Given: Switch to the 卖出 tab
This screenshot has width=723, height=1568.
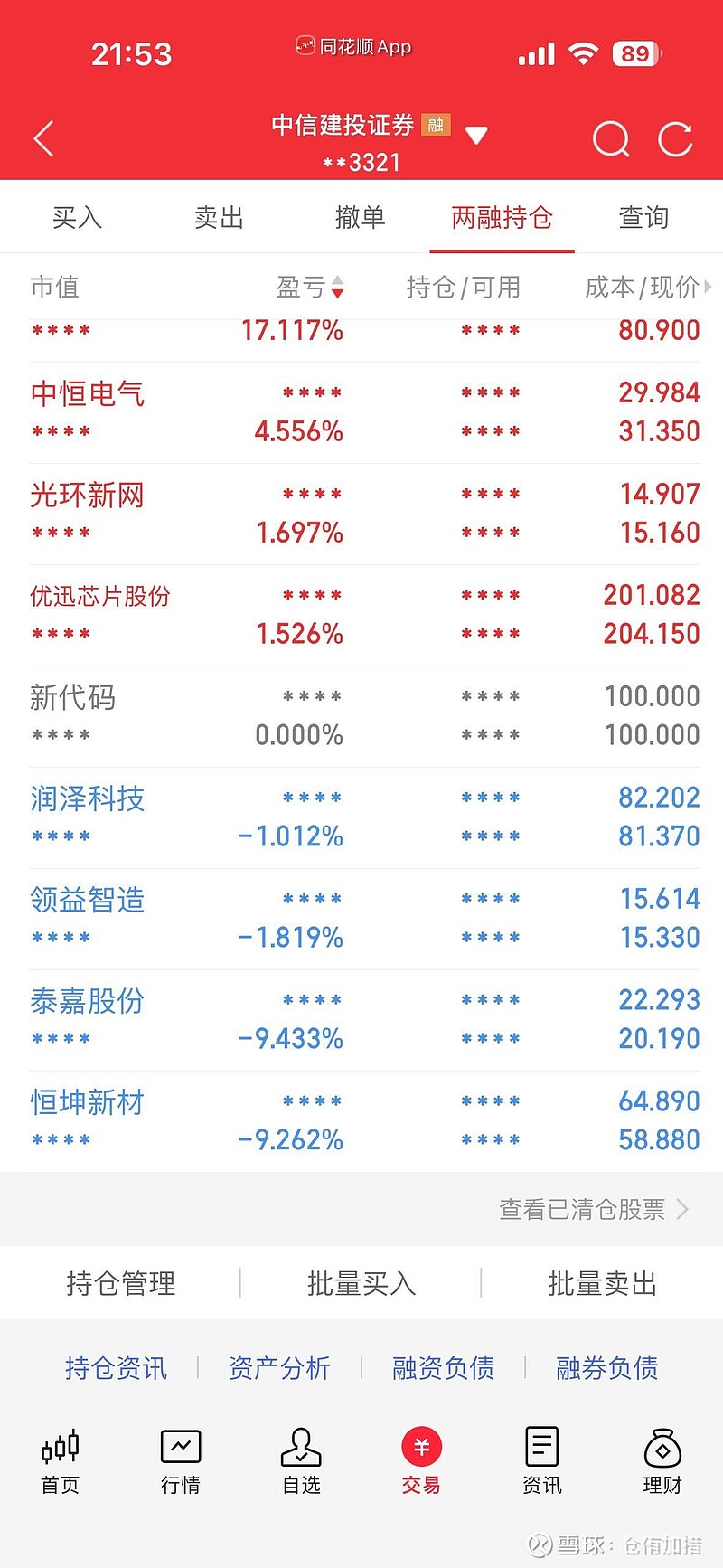Looking at the screenshot, I should click(x=217, y=217).
